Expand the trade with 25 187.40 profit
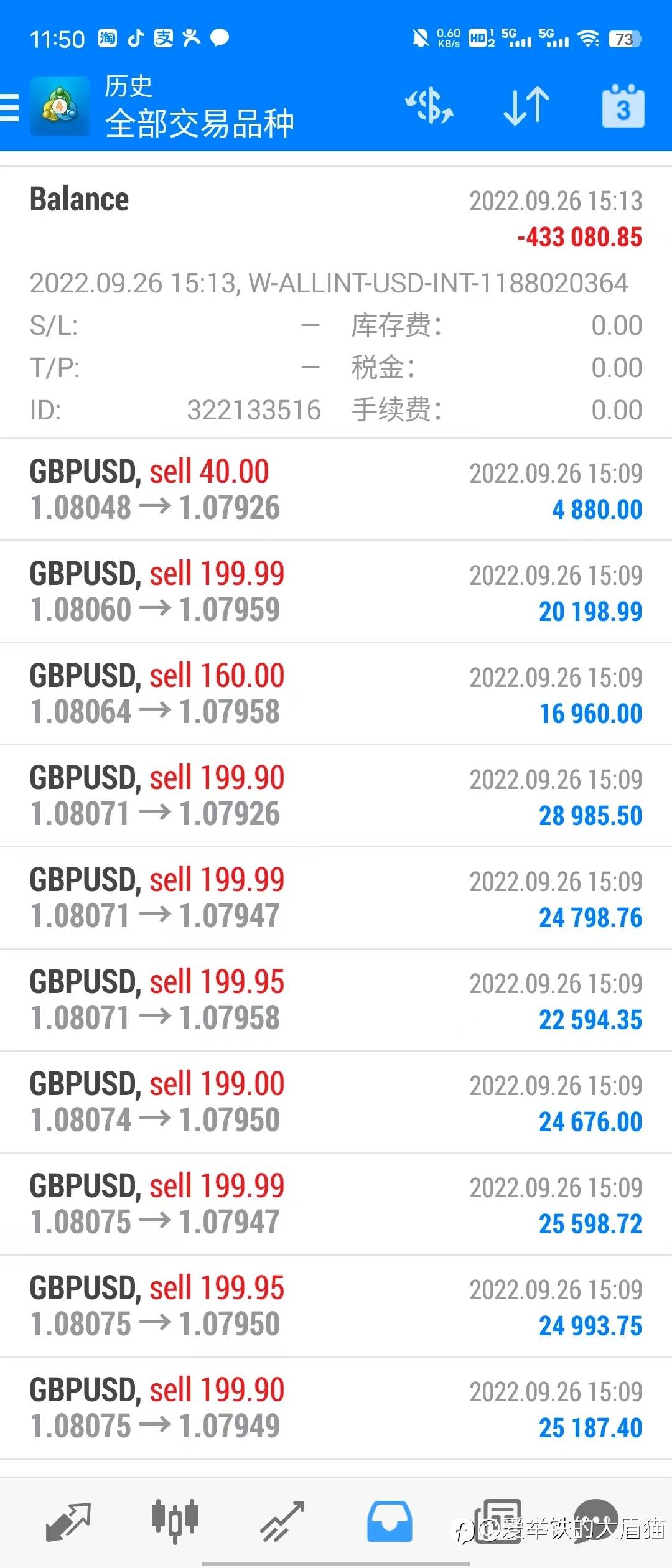This screenshot has width=672, height=1568. point(336,1409)
